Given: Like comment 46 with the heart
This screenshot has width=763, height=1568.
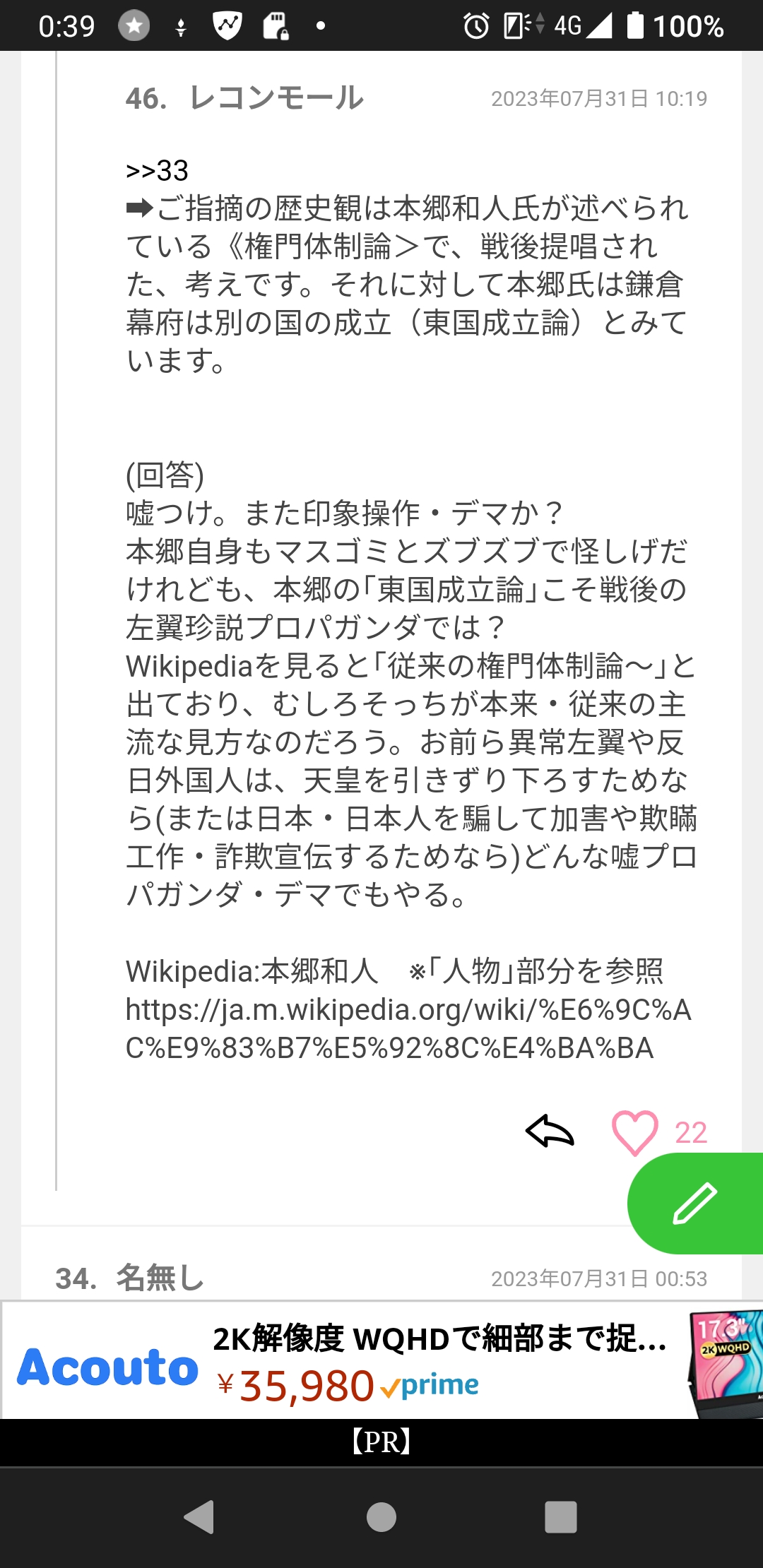Looking at the screenshot, I should click(x=634, y=1132).
